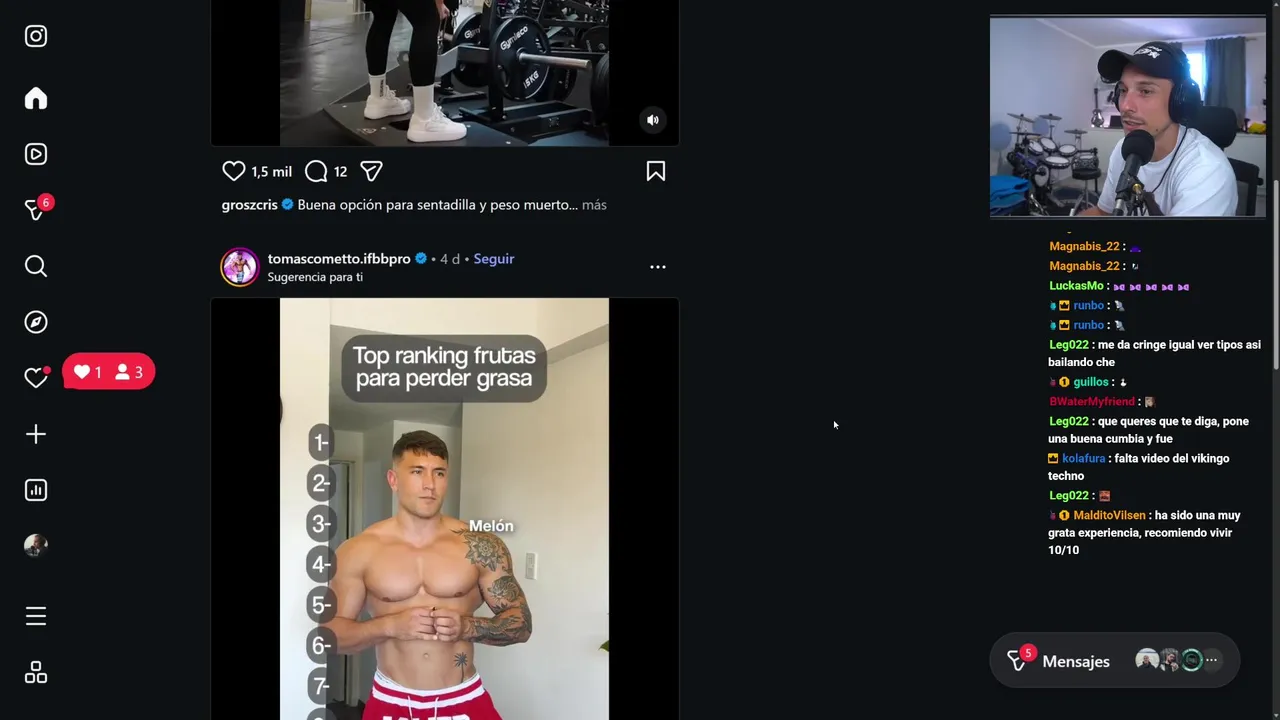The image size is (1280, 720).
Task: Follow tomascometto.ifbbpro with Seguir
Action: tap(493, 259)
